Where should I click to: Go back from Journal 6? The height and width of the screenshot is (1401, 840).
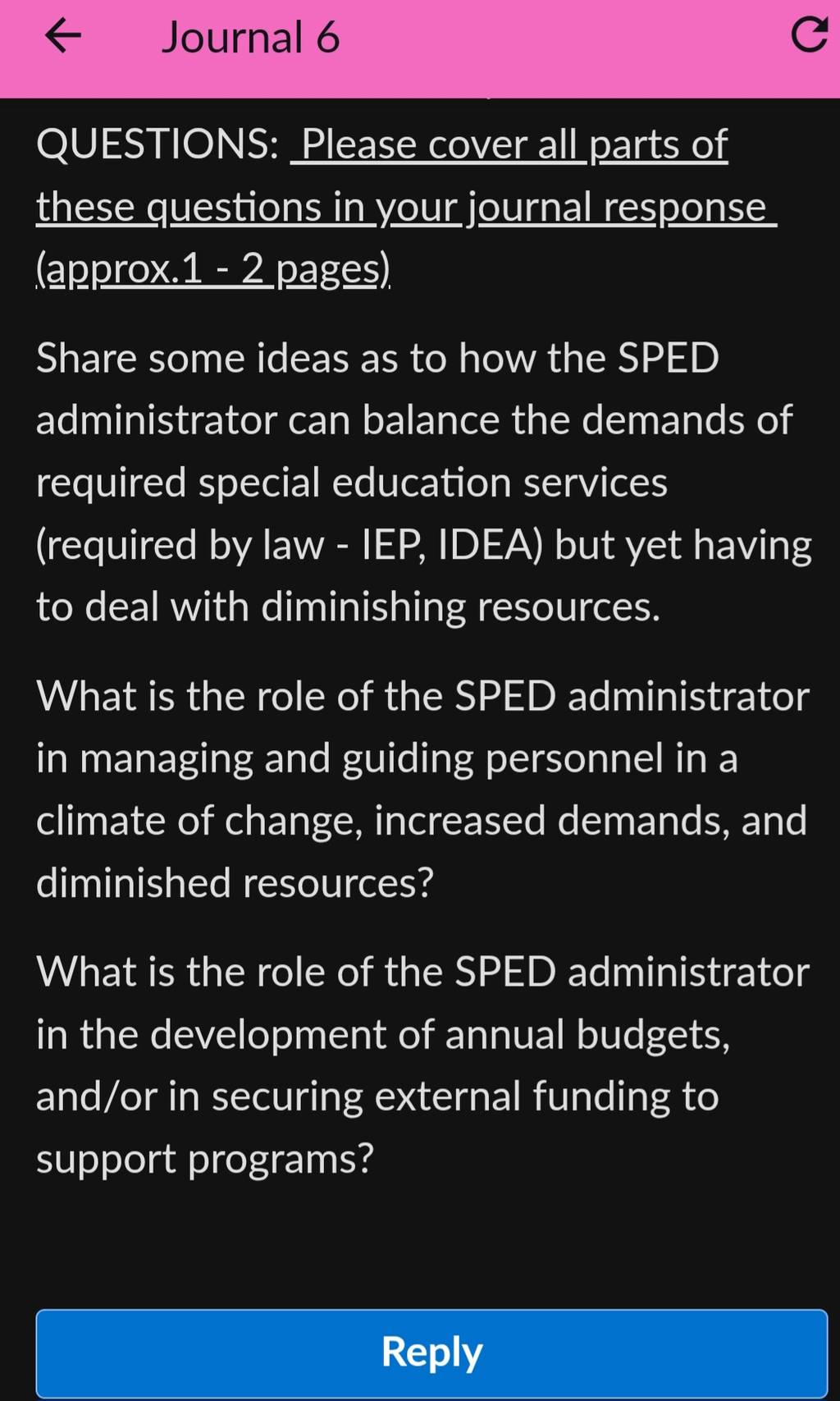click(62, 36)
